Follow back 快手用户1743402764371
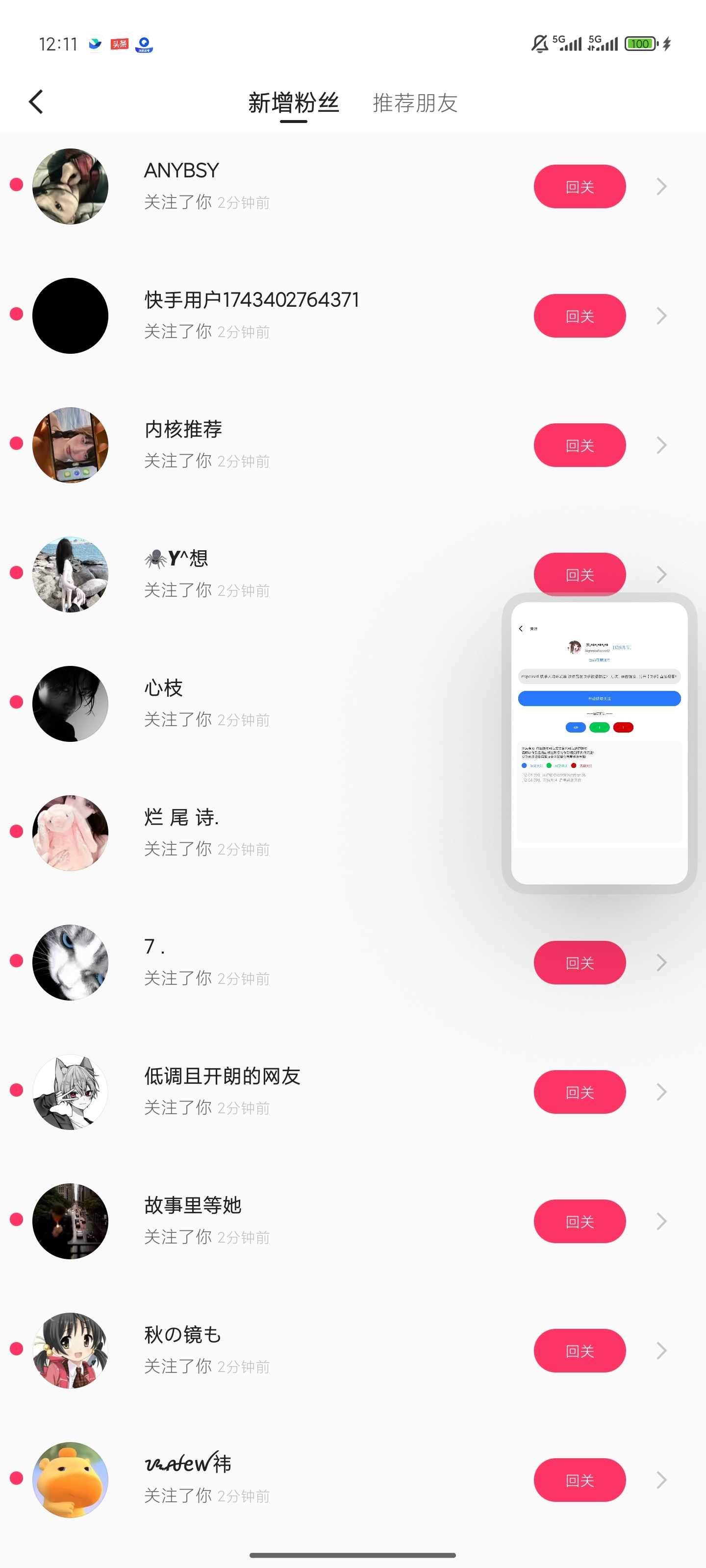This screenshot has width=706, height=1568. [579, 316]
